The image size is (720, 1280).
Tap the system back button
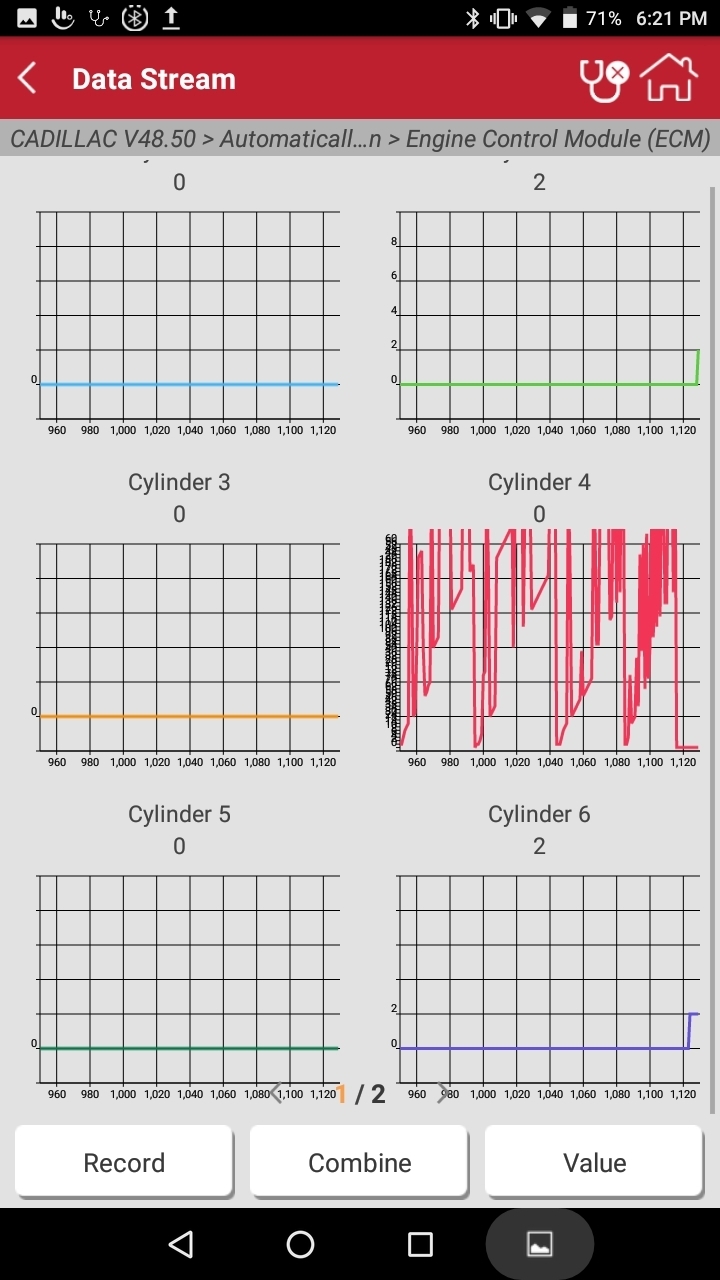pos(181,1244)
